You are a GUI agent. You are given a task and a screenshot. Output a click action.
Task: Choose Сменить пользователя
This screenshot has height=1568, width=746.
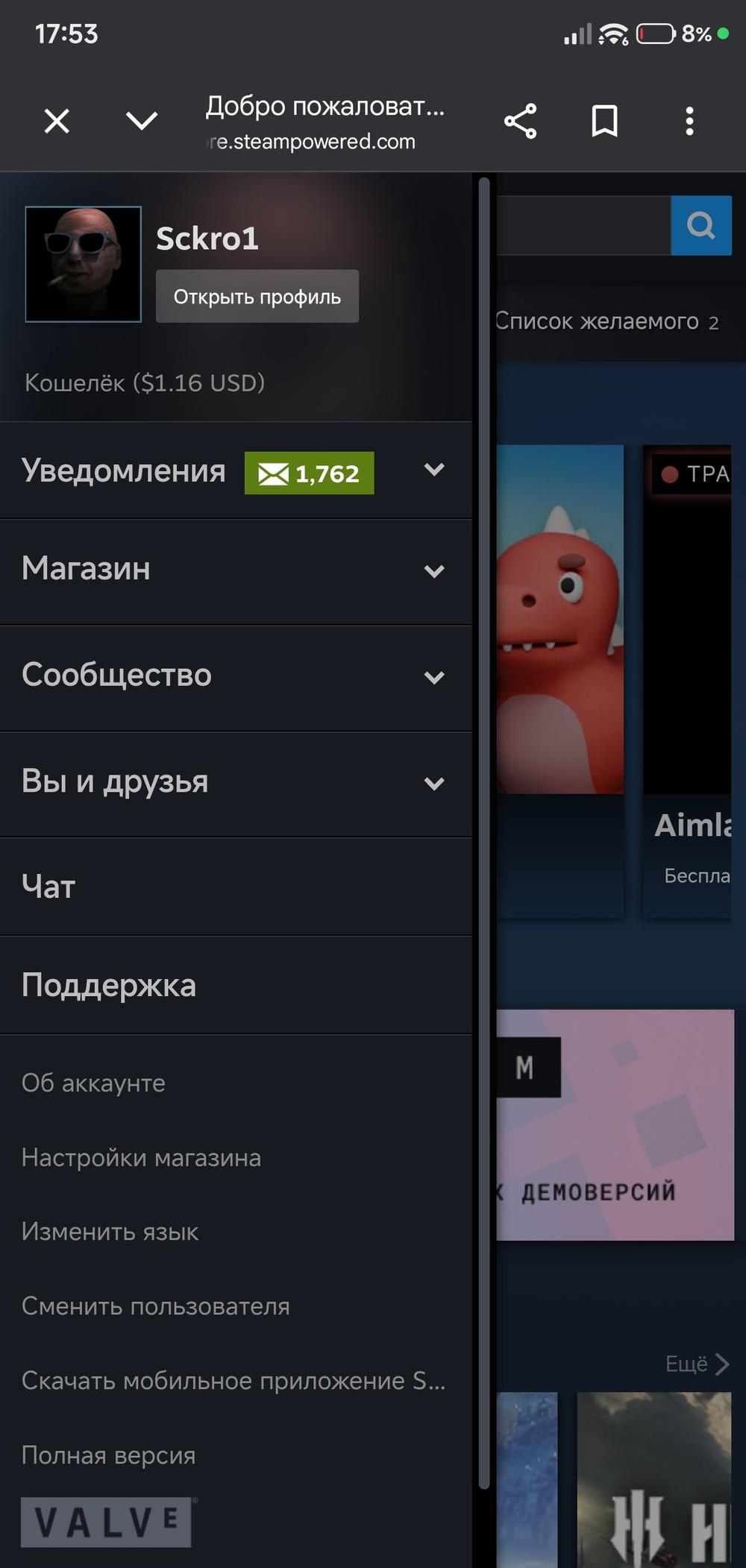click(155, 1306)
